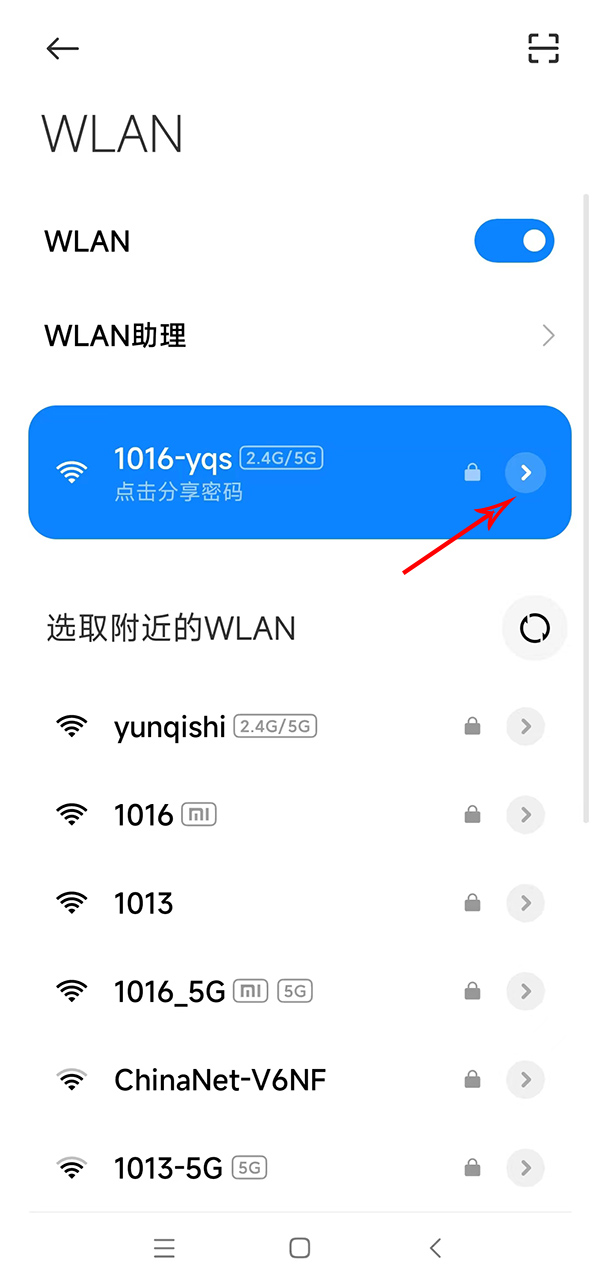This screenshot has width=600, height=1284.
Task: Turn off the WLAN switch
Action: pyautogui.click(x=514, y=241)
